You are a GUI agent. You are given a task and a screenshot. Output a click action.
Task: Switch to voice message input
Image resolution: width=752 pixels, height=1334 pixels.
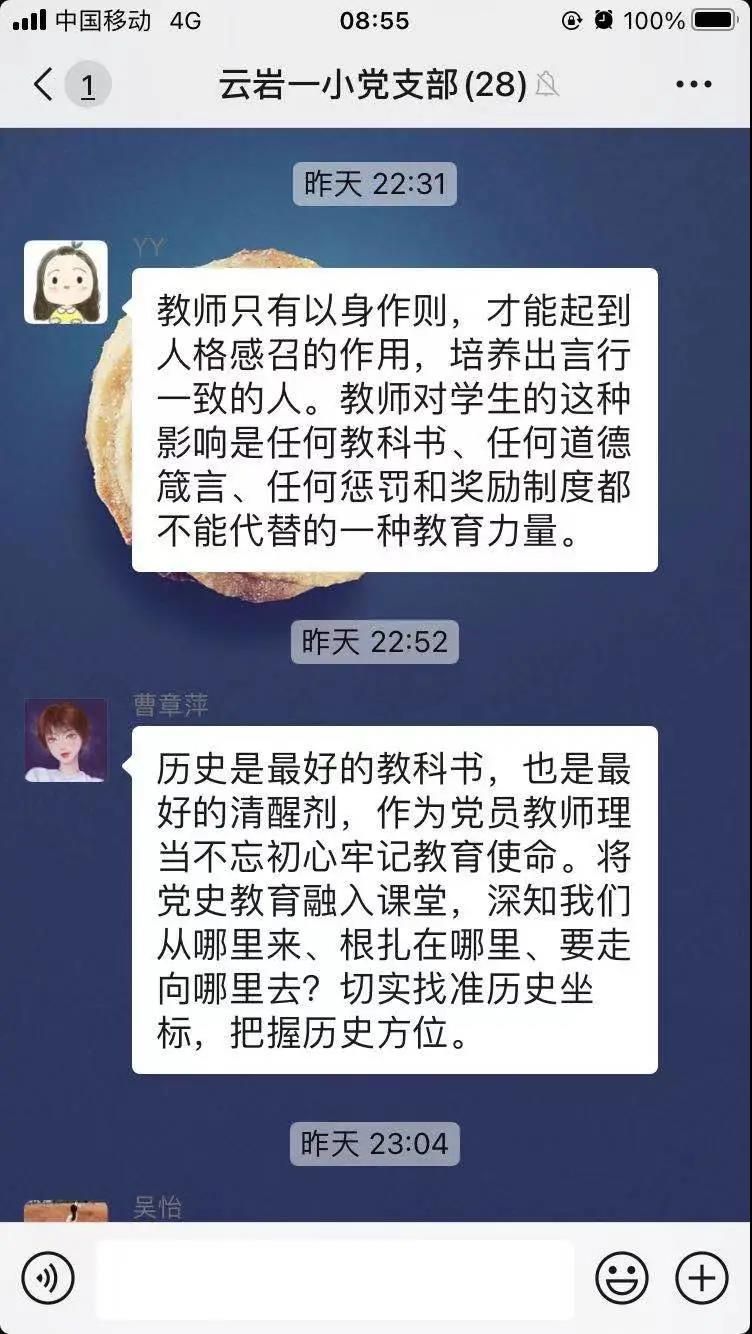tap(47, 1278)
